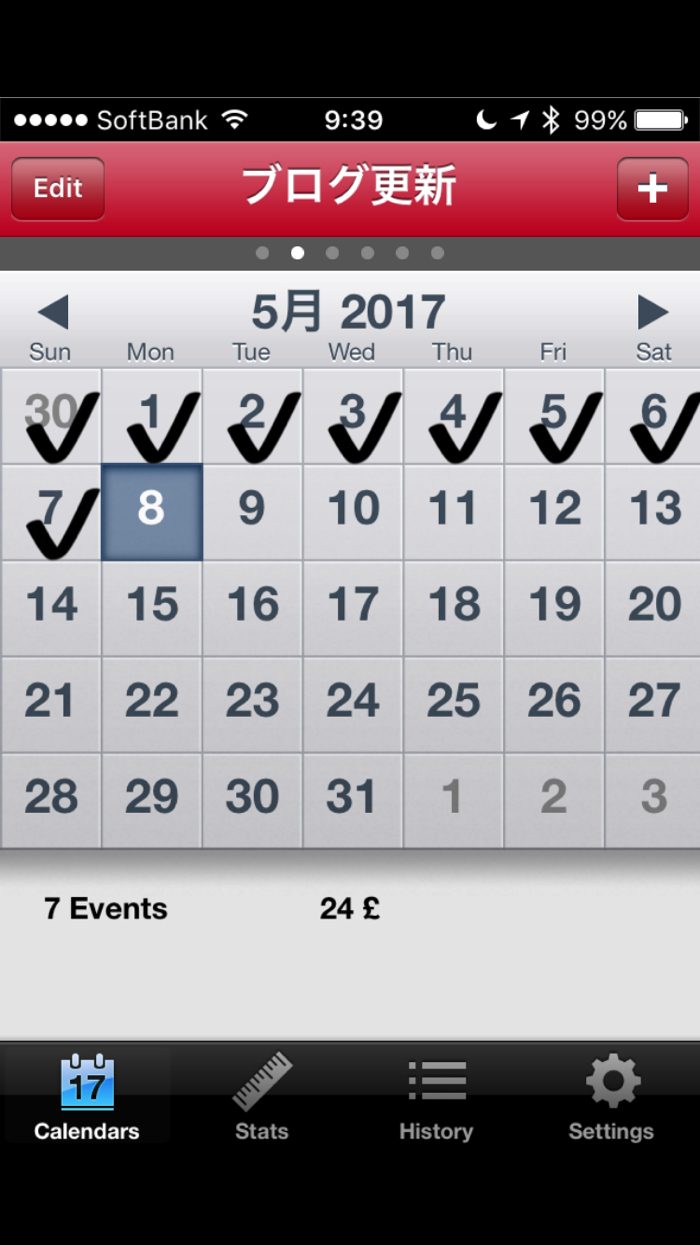
Task: Tap the Edit button
Action: click(58, 189)
